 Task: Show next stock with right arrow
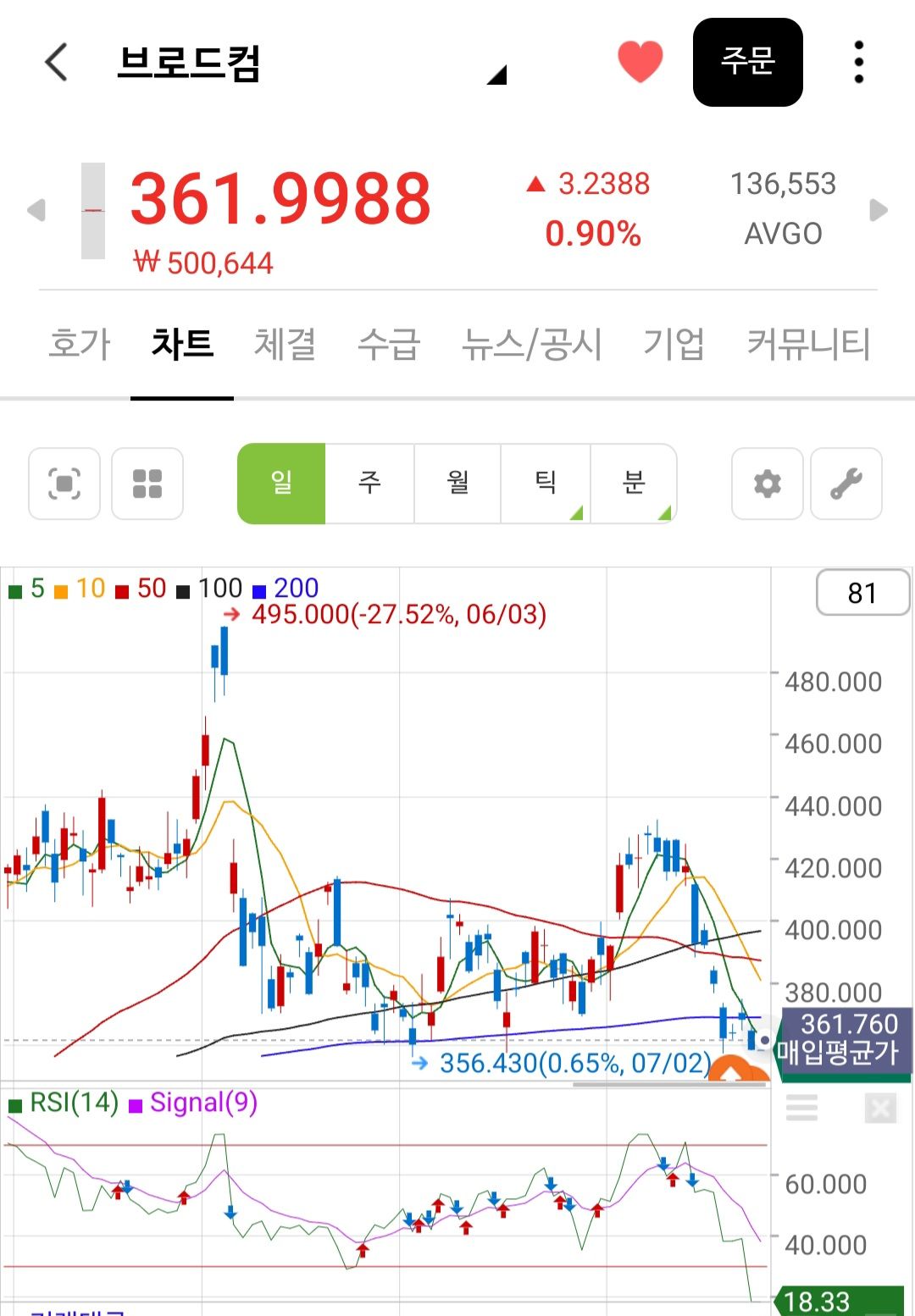click(879, 210)
